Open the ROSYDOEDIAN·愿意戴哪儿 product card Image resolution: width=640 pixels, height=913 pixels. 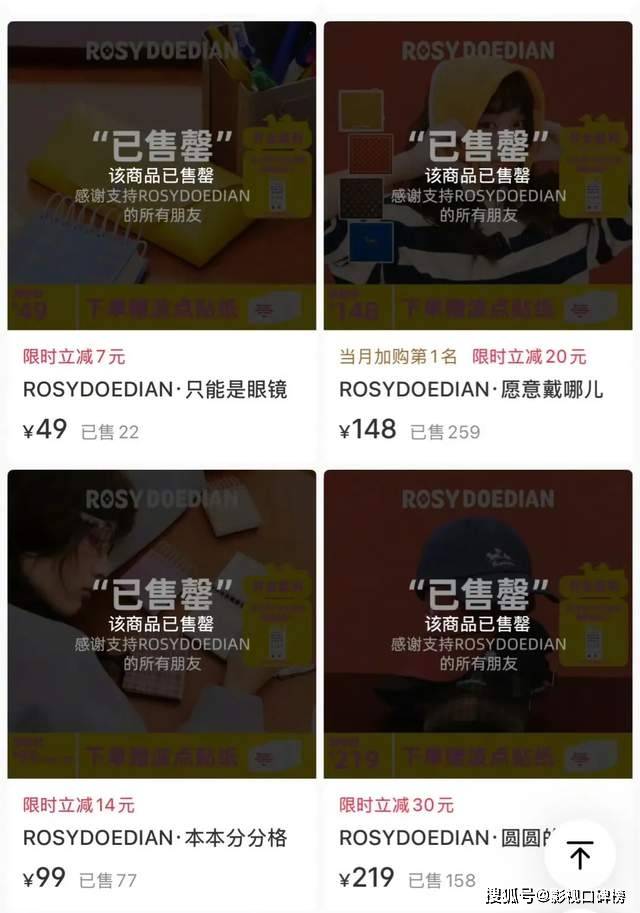pos(477,176)
